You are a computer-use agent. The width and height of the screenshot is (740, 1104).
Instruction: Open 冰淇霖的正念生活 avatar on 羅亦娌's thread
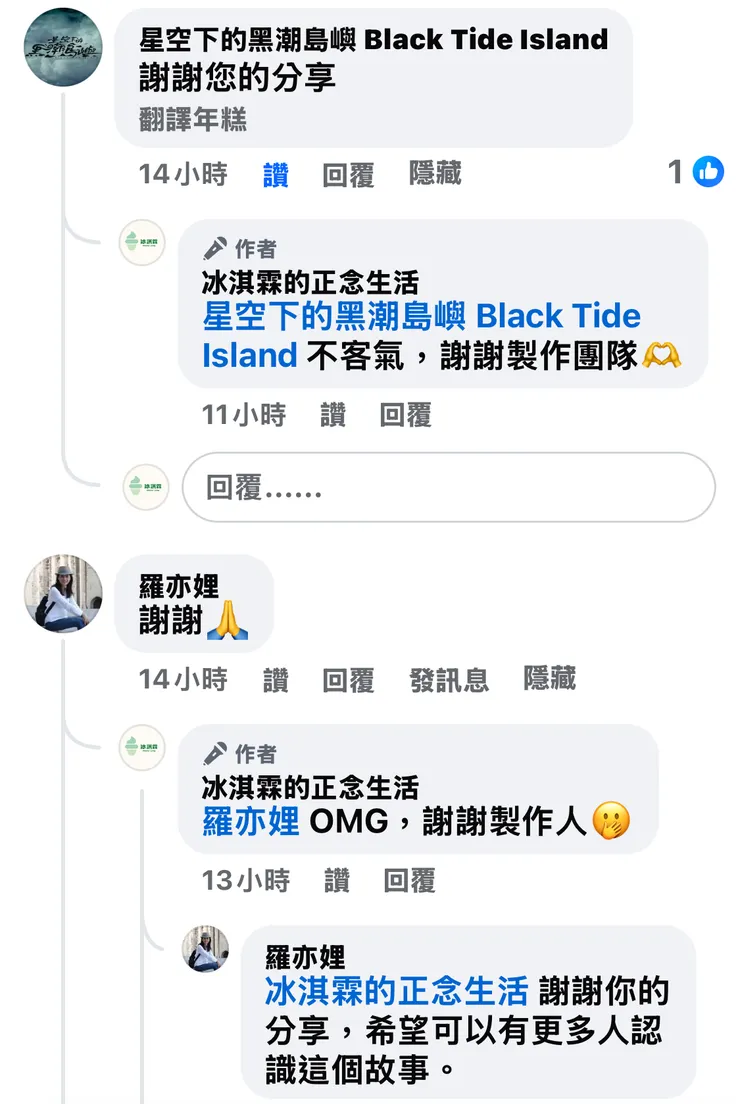tap(141, 748)
